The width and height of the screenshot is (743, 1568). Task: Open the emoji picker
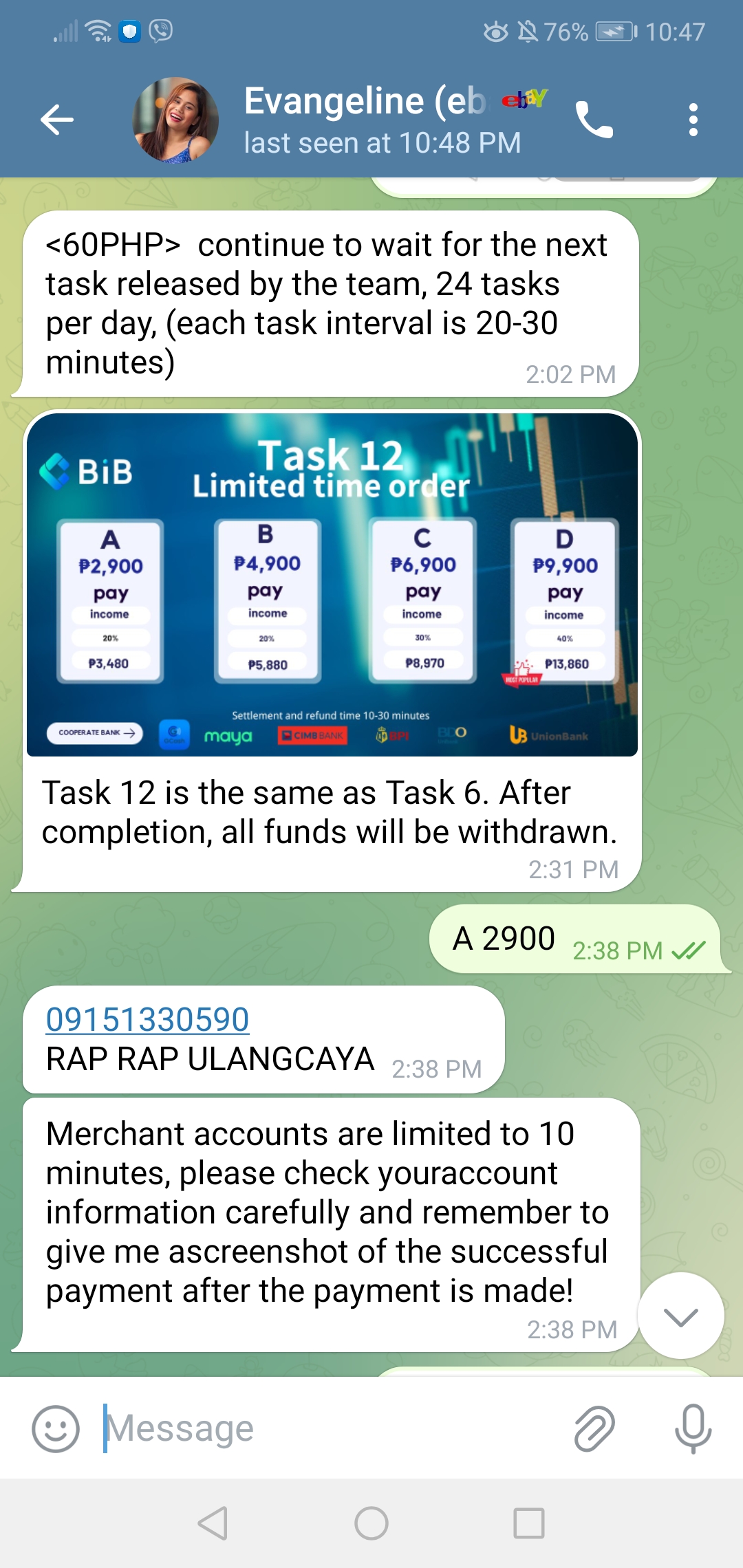pyautogui.click(x=56, y=1428)
